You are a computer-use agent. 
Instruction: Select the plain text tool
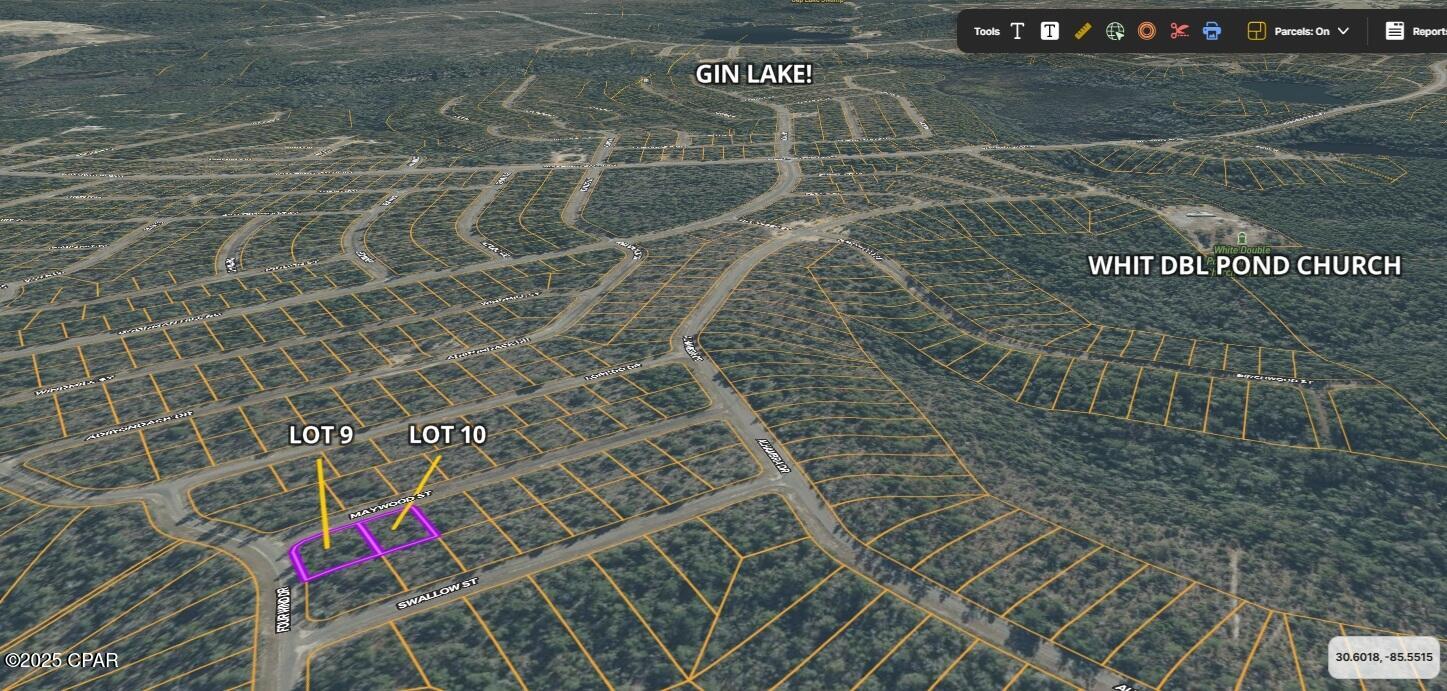coord(1017,31)
